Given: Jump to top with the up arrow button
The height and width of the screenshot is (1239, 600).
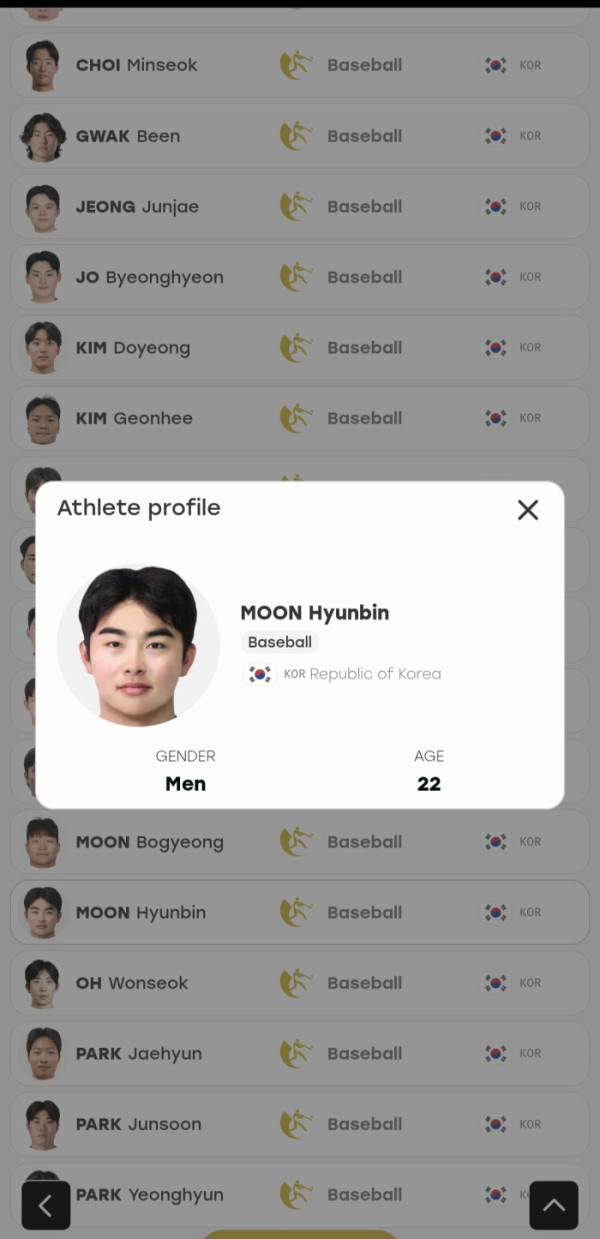Looking at the screenshot, I should pyautogui.click(x=554, y=1205).
